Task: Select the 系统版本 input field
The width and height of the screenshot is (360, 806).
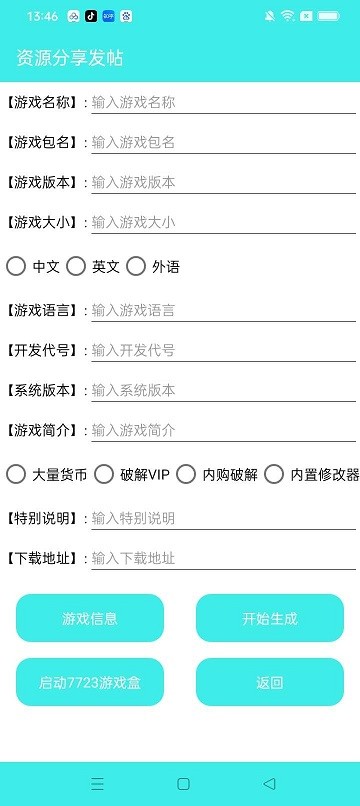Action: pos(223,390)
